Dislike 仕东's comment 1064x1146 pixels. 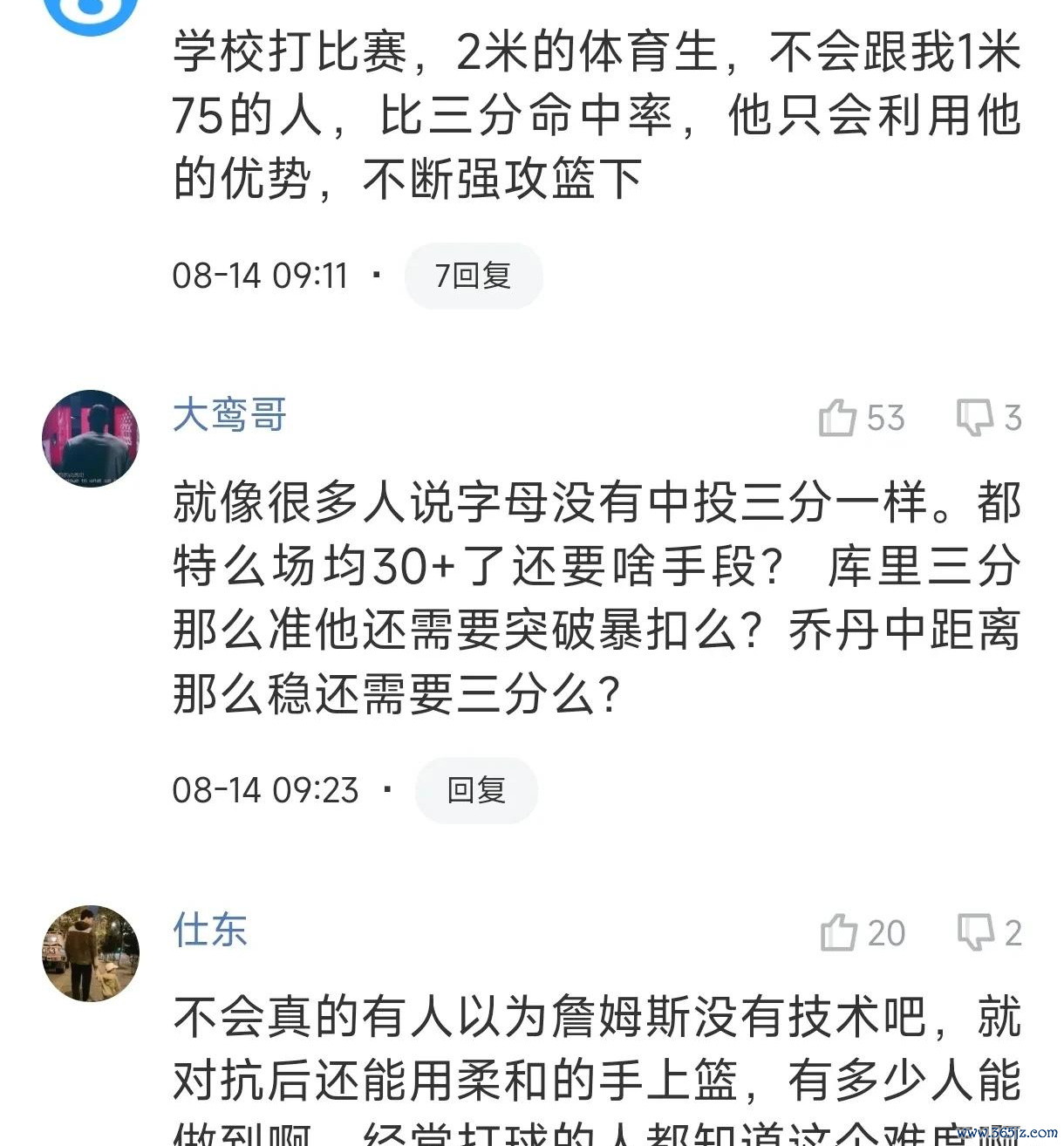[x=975, y=932]
